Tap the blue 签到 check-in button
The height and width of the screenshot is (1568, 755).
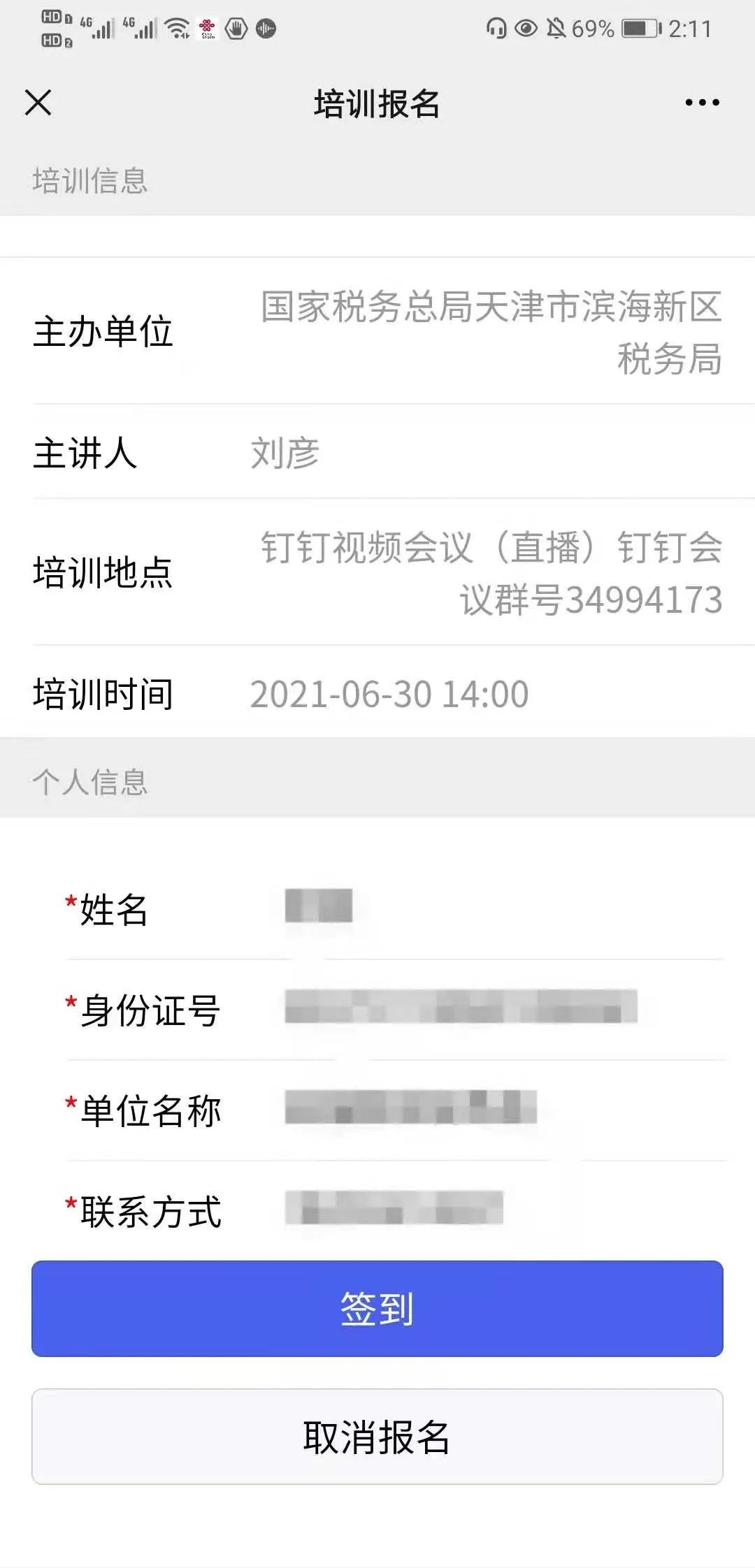377,1308
